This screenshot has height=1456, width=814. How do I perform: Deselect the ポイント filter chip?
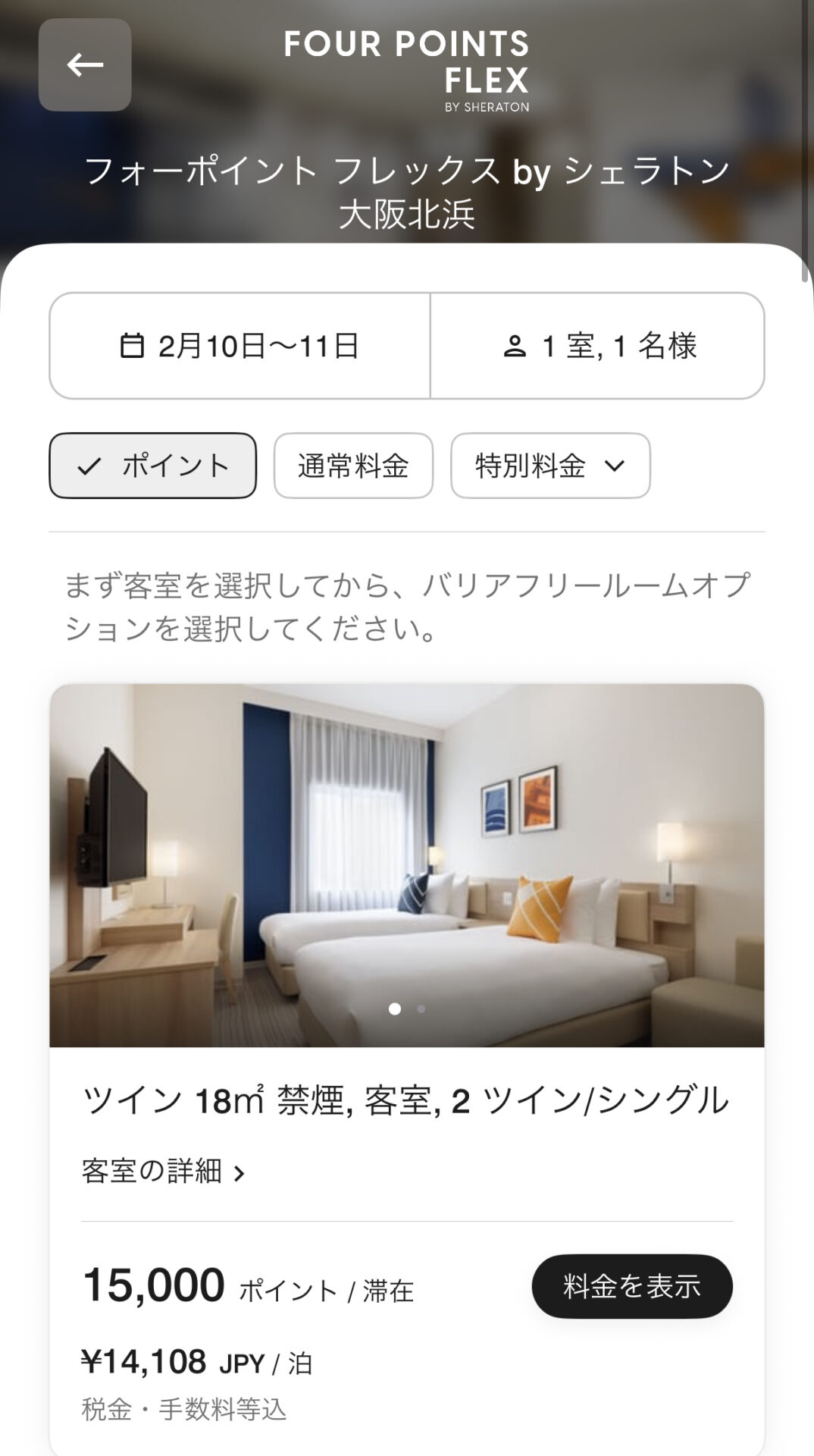point(153,466)
